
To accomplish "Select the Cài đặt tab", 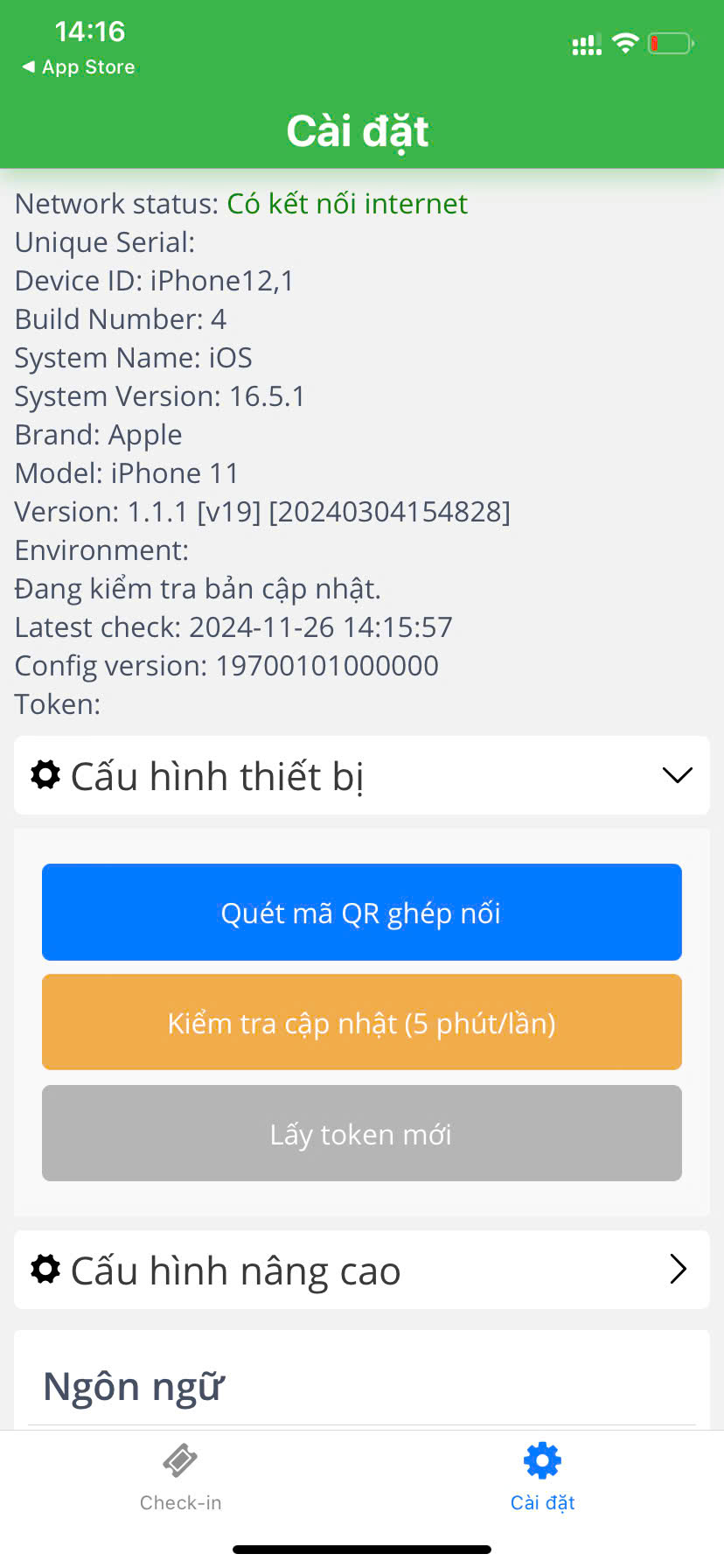I will 542,1478.
